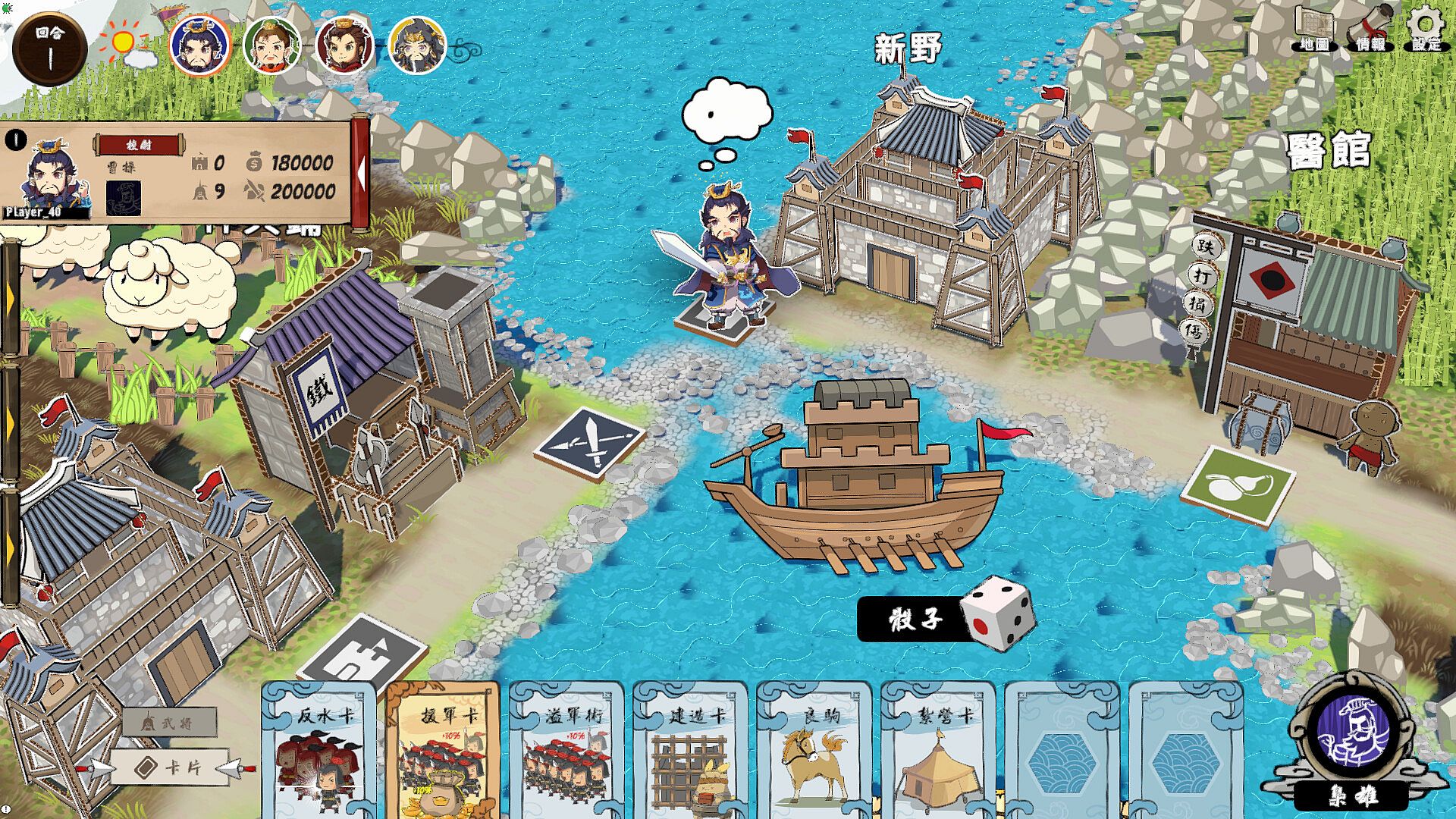Switch to the 卡片 cards tab

click(171, 768)
